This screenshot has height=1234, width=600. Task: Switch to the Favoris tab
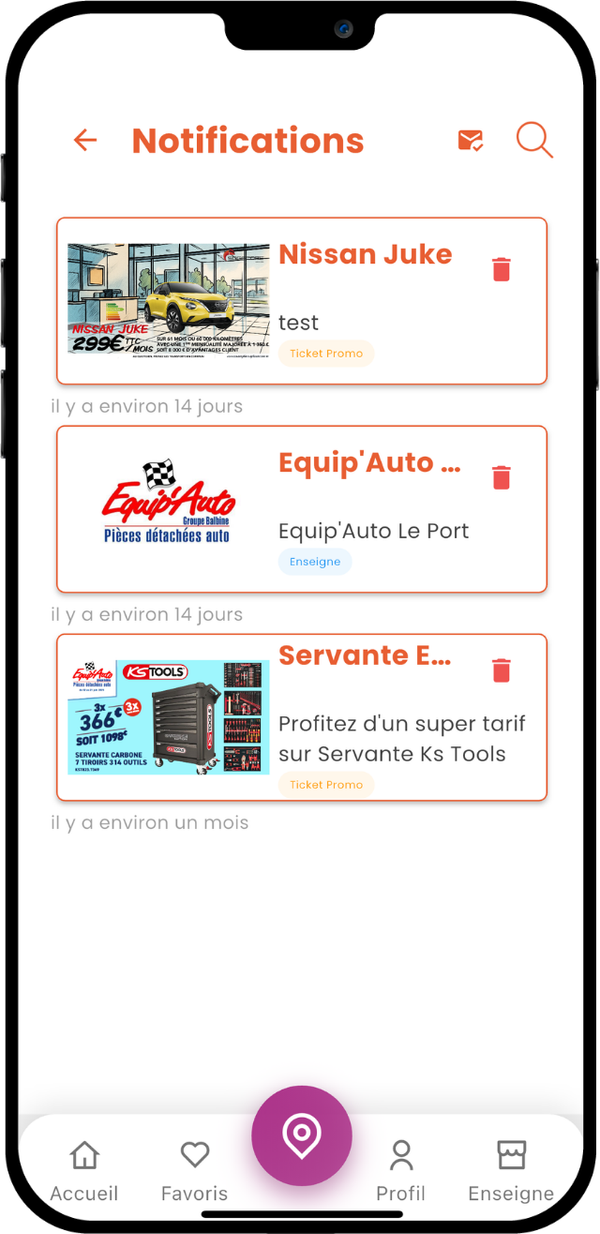point(194,1171)
